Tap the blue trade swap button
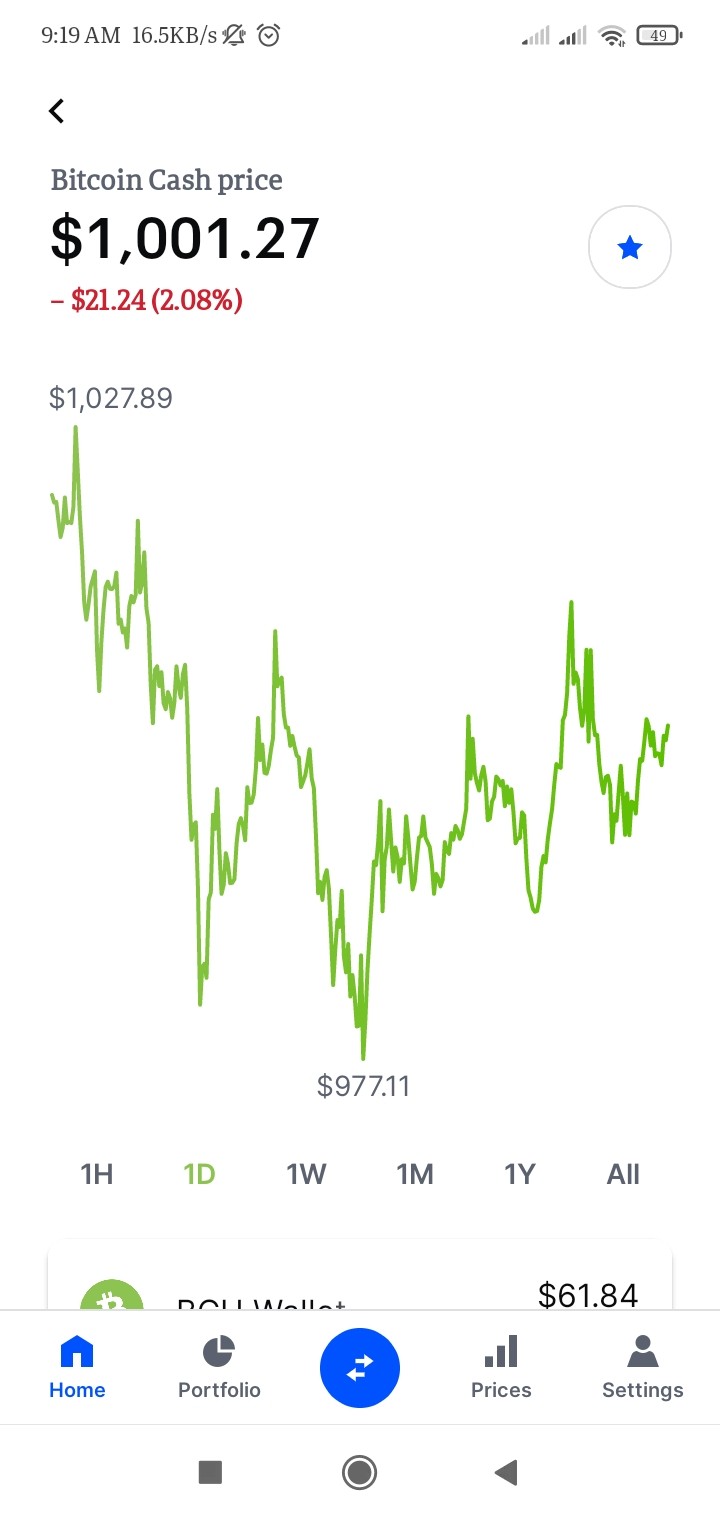Viewport: 720px width, 1520px height. (360, 1368)
